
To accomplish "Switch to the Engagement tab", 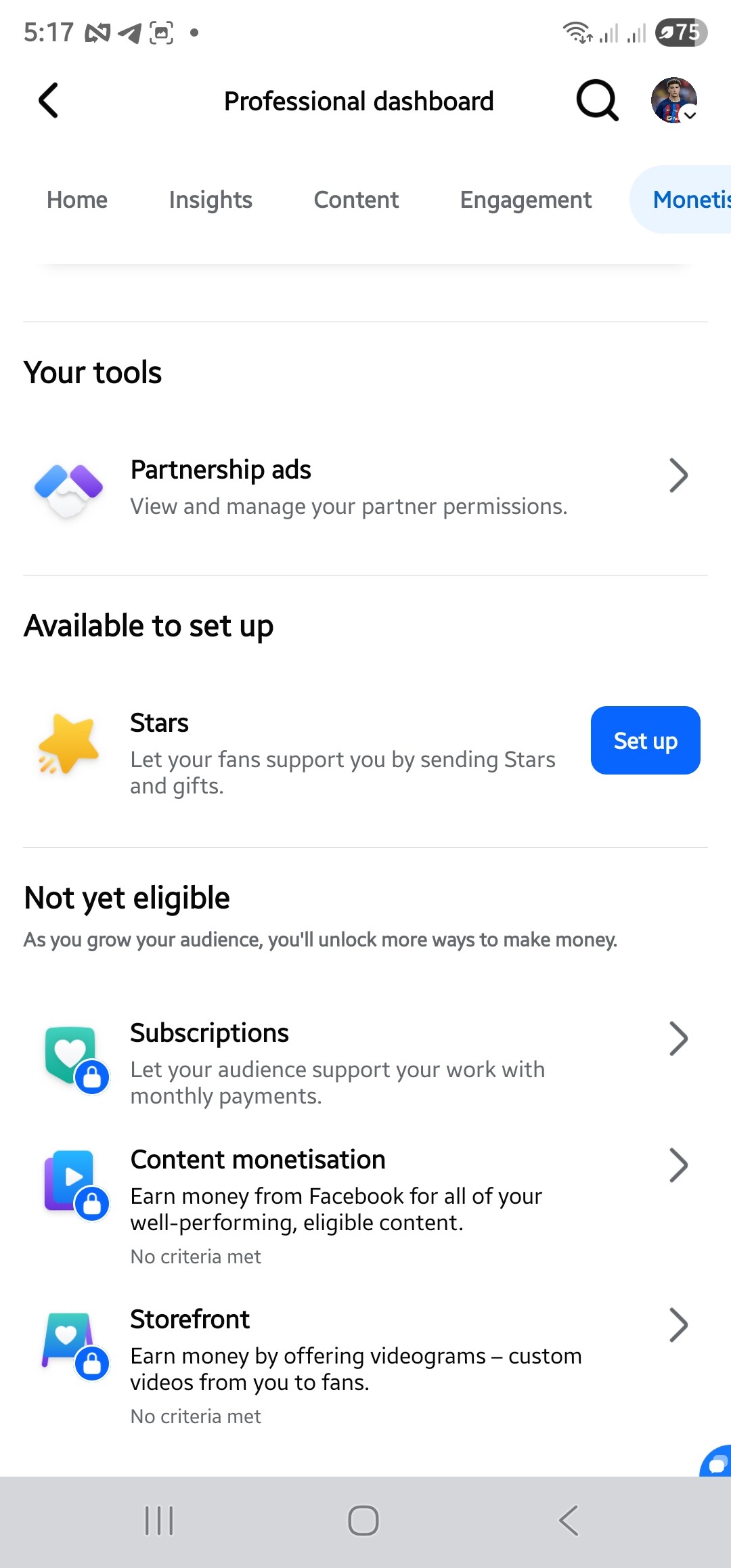I will pos(526,200).
